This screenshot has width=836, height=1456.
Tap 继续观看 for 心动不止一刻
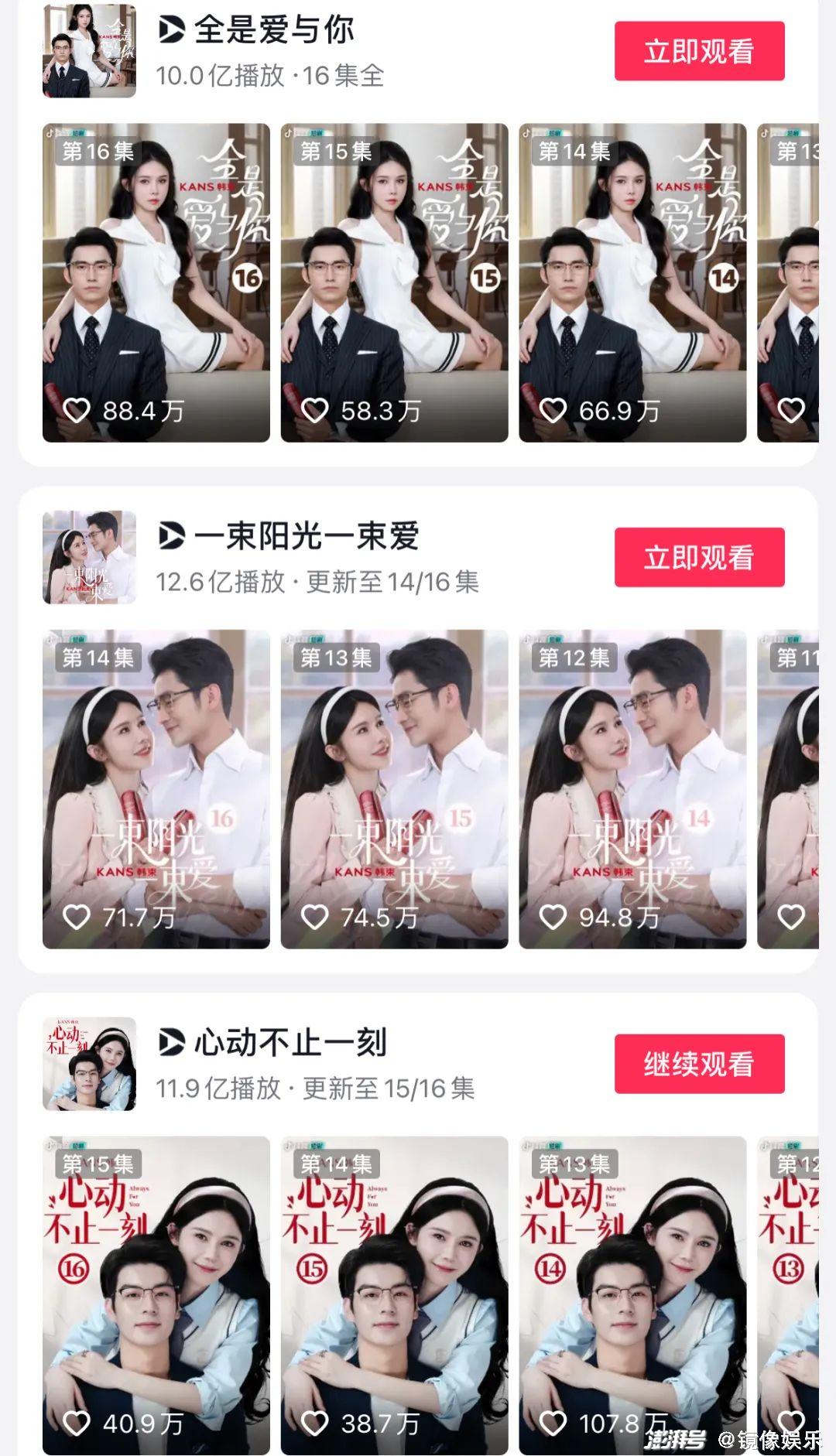point(699,1064)
